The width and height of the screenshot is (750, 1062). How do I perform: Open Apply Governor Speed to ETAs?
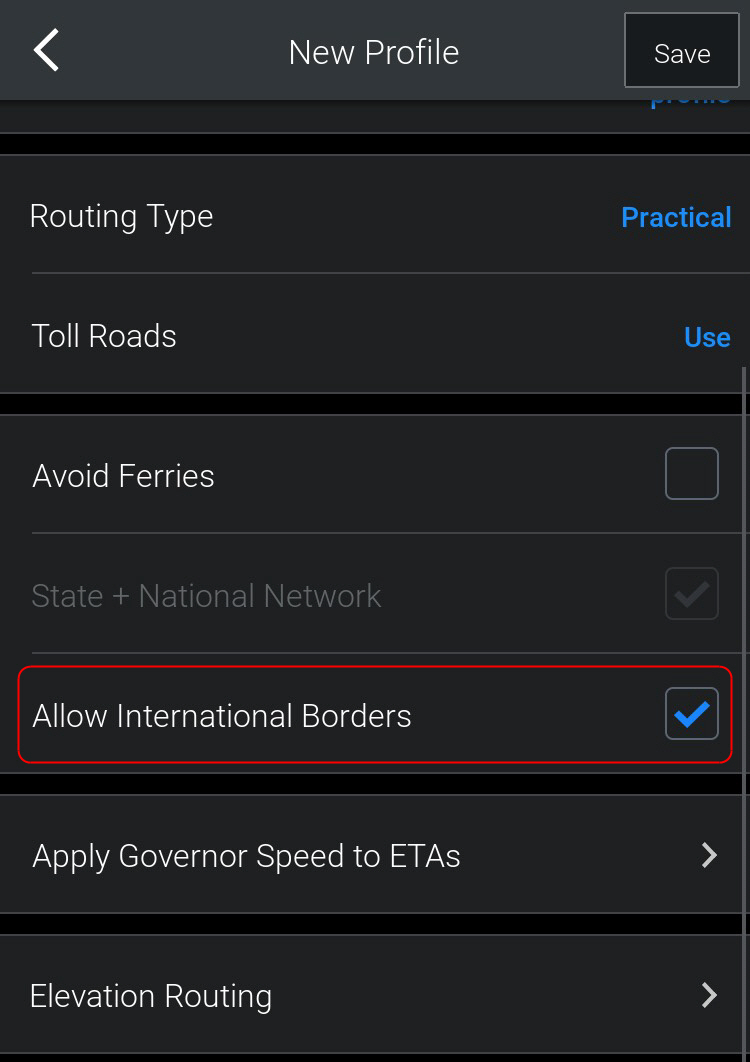tap(375, 856)
